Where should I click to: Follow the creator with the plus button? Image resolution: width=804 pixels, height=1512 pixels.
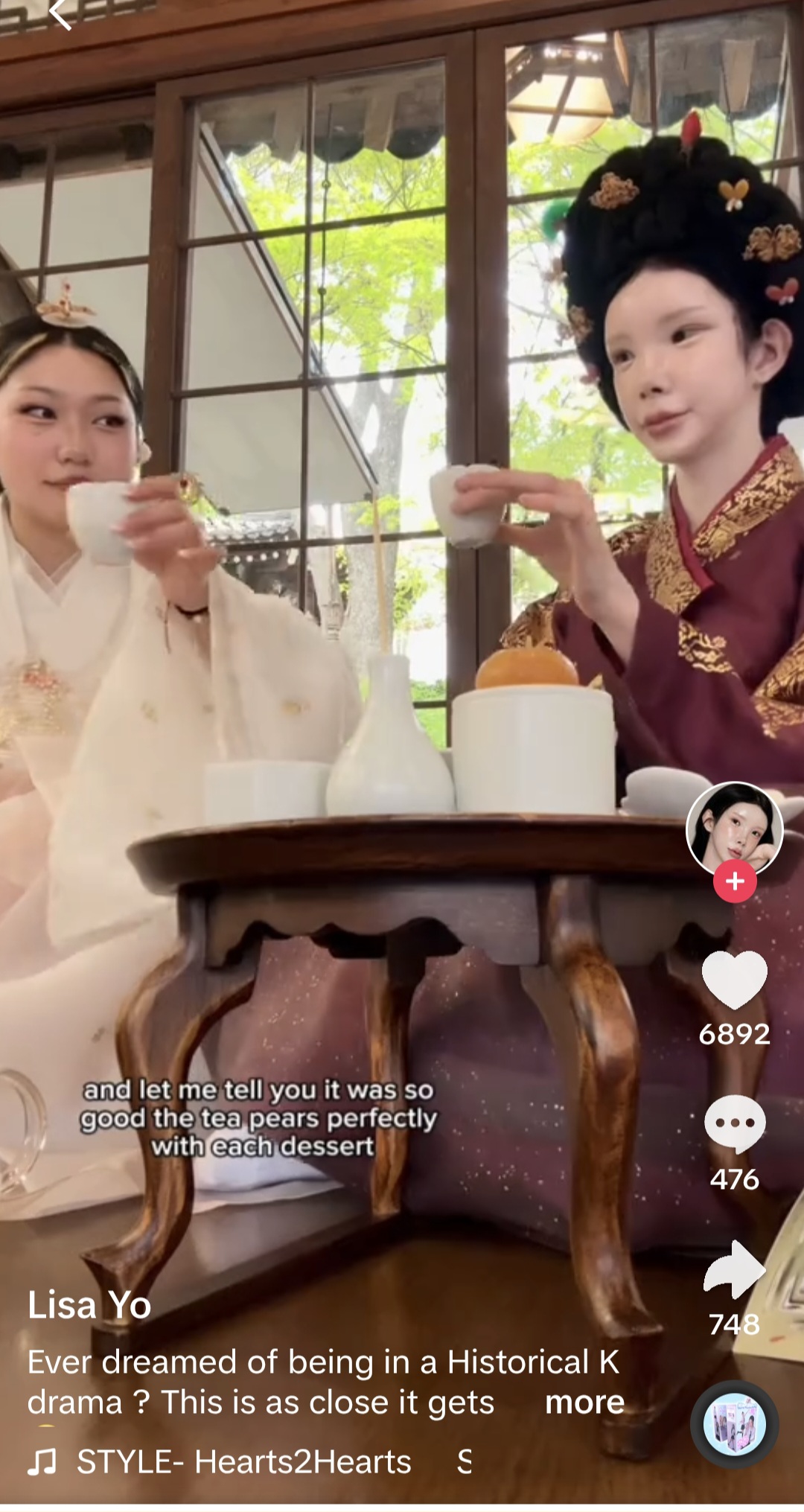tap(735, 881)
